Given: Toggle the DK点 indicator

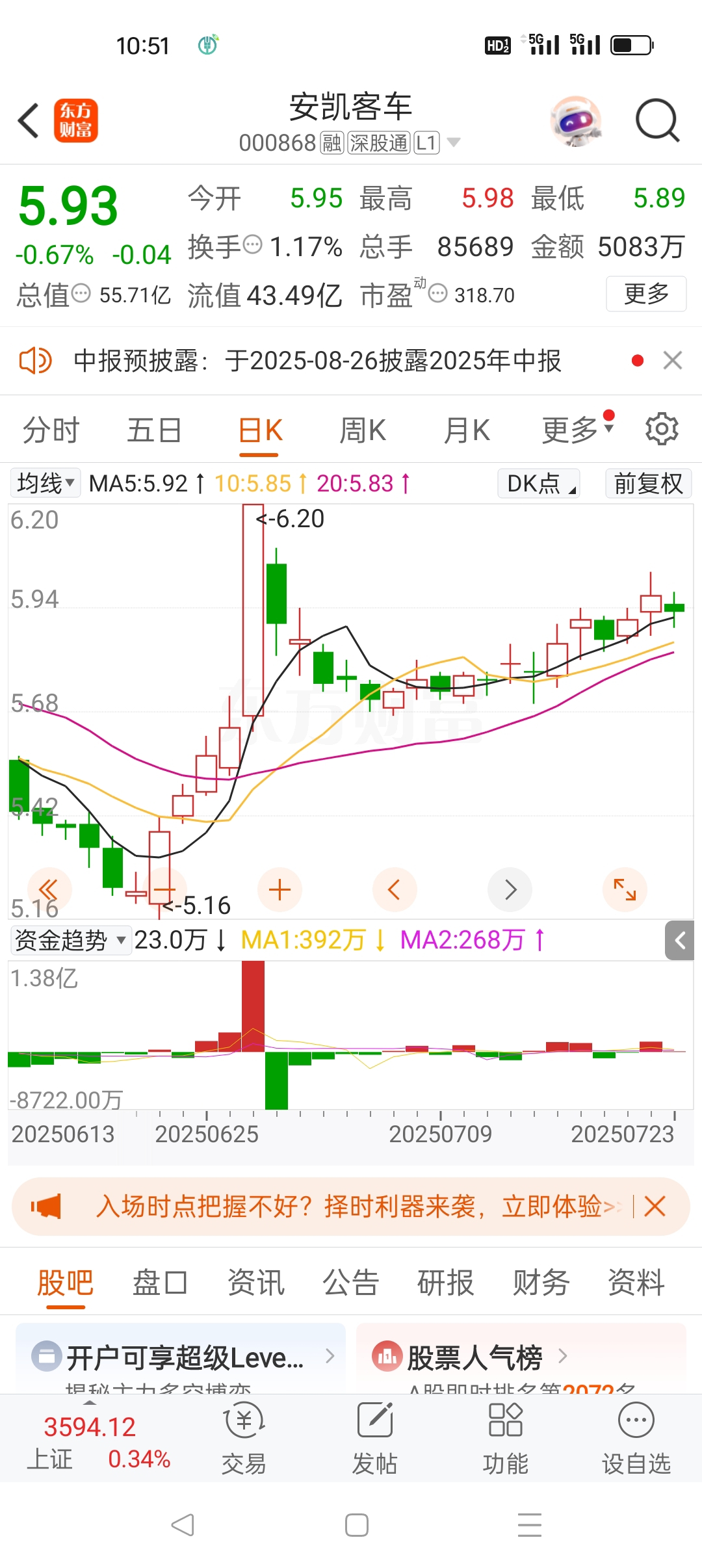Looking at the screenshot, I should click(539, 484).
